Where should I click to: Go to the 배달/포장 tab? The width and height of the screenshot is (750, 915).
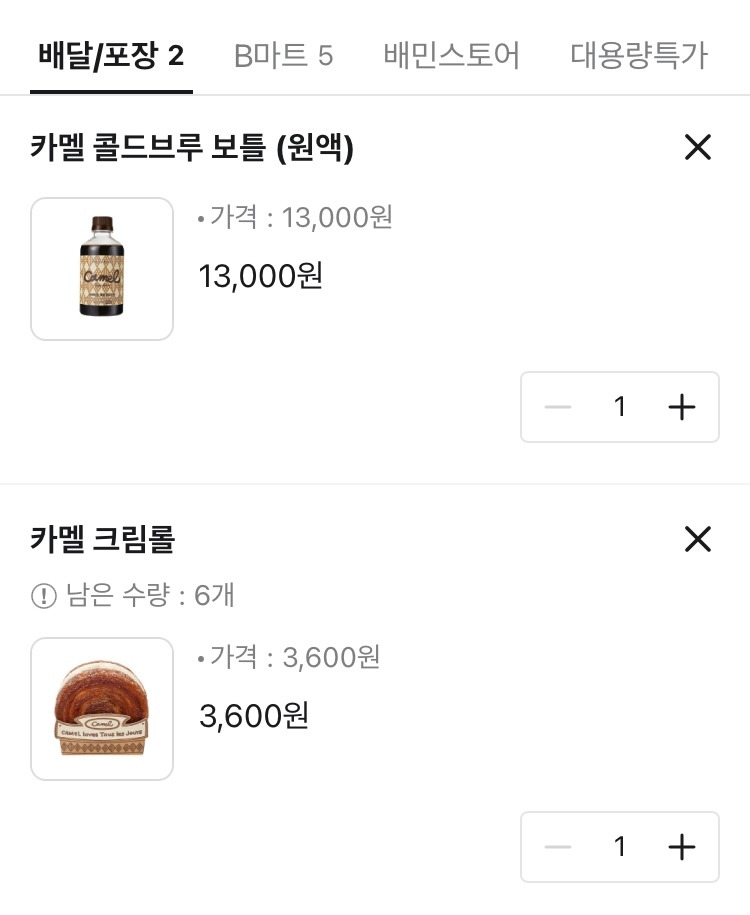point(111,56)
